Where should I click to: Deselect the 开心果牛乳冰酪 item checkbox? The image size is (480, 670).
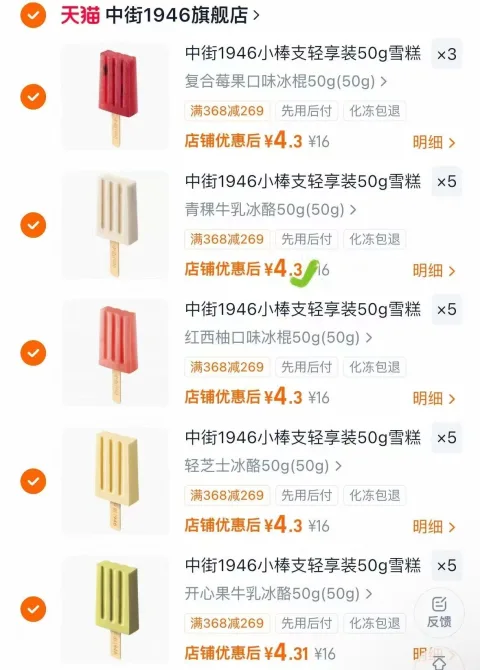33,609
